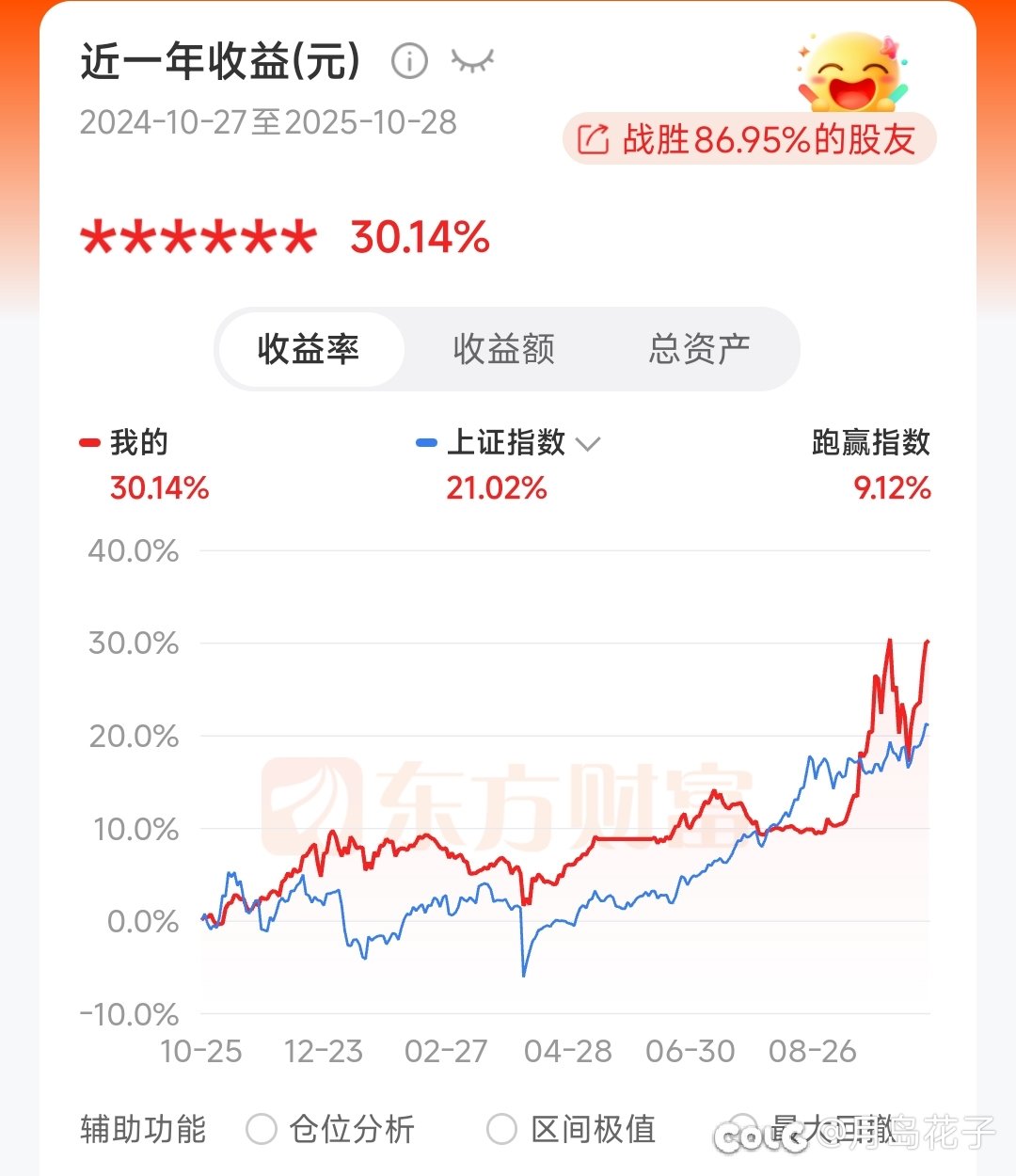Select the 收益率 tab
The image size is (1016, 1176).
[309, 348]
